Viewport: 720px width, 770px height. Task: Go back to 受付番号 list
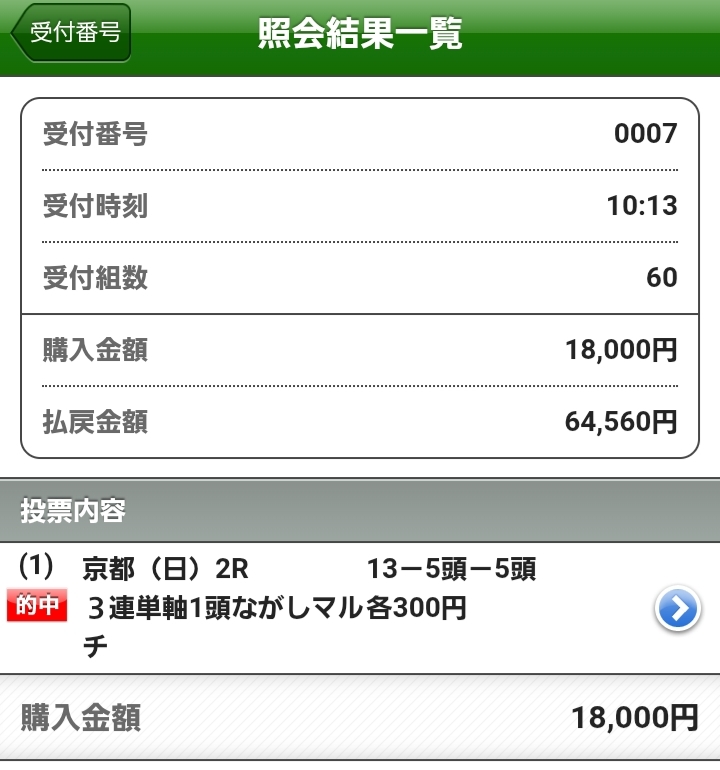[70, 33]
